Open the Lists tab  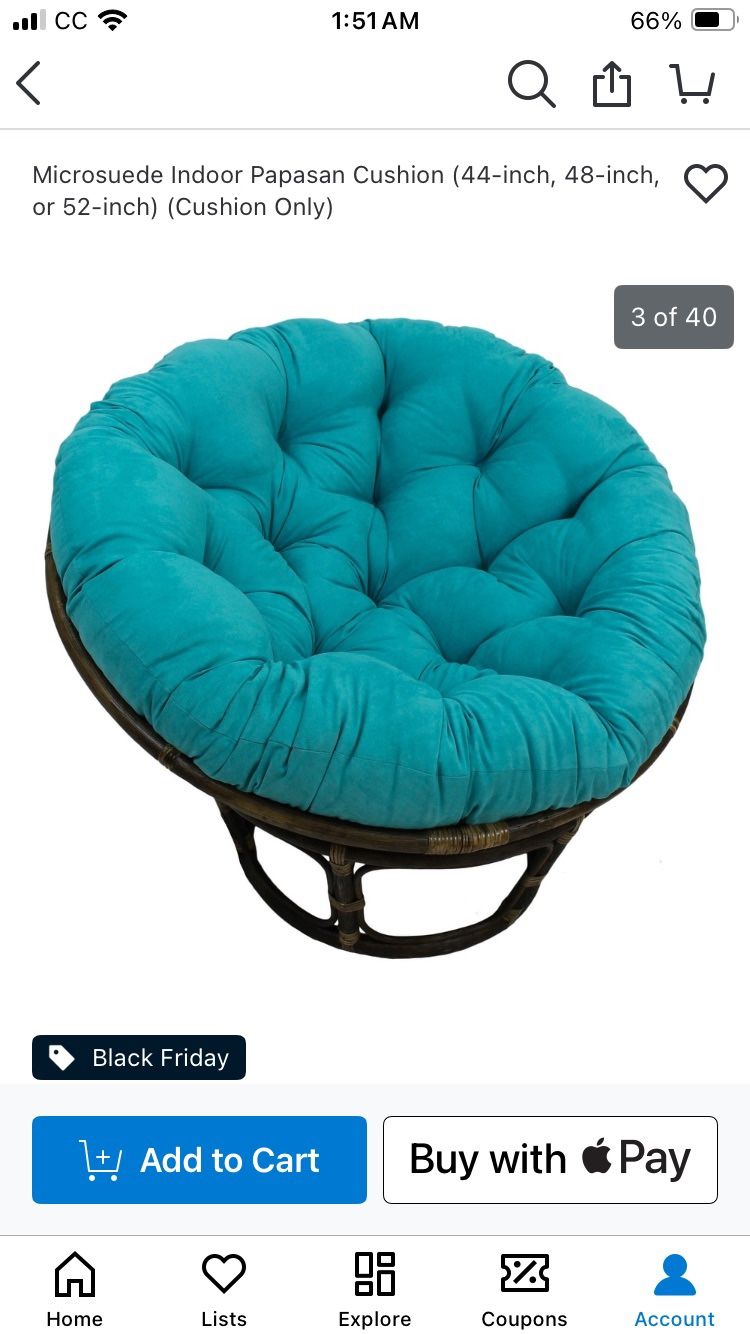tap(224, 1289)
